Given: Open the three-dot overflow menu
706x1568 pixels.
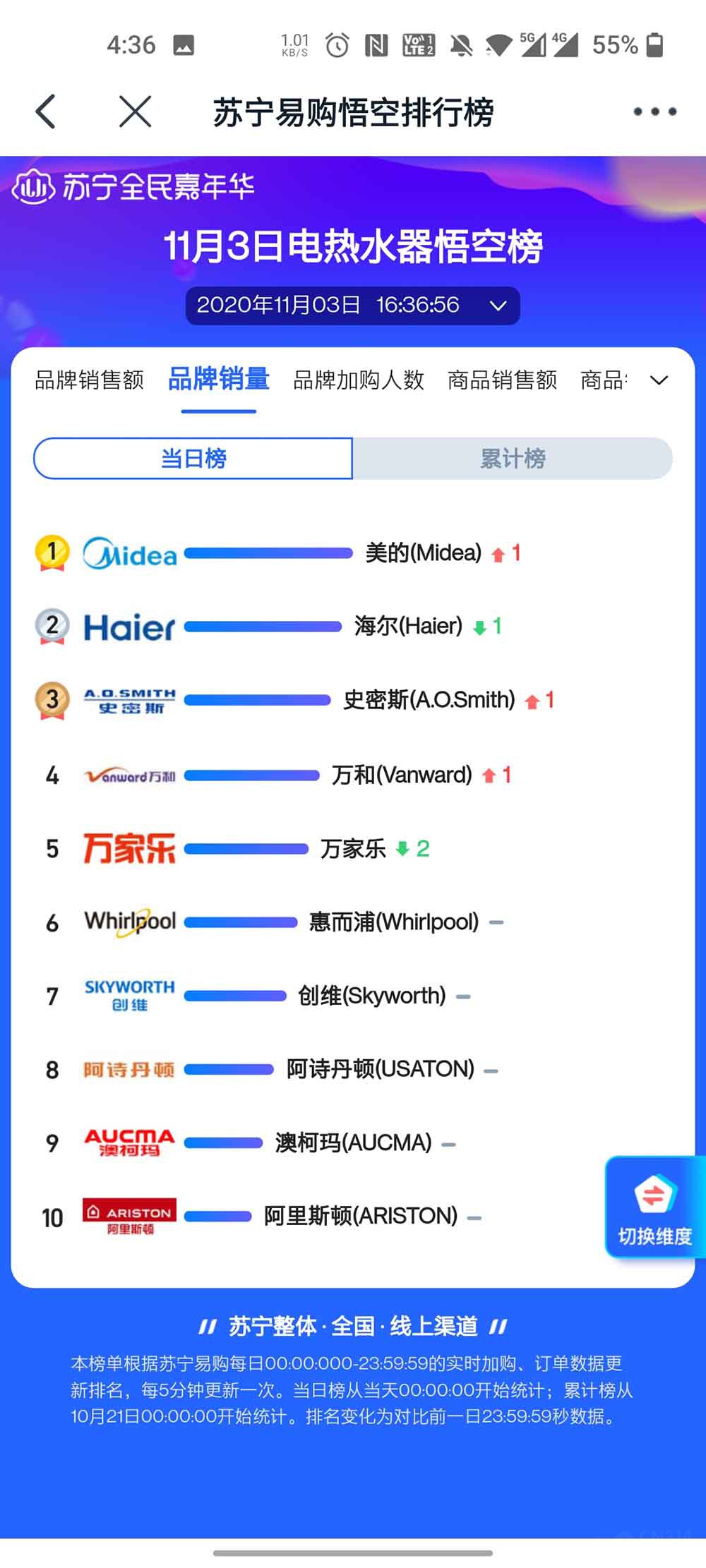Looking at the screenshot, I should click(x=654, y=111).
